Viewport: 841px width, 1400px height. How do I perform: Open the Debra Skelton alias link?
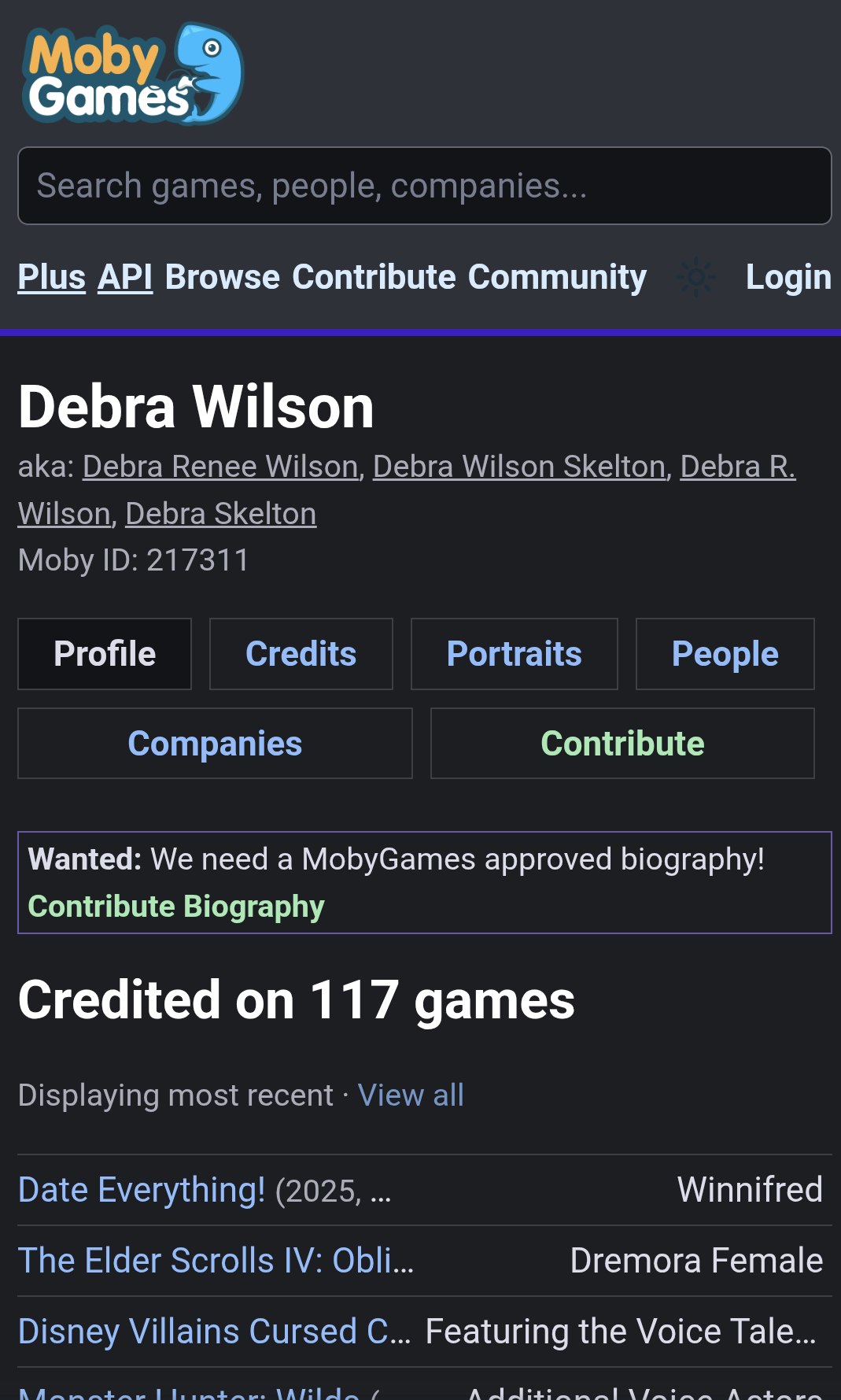point(221,514)
